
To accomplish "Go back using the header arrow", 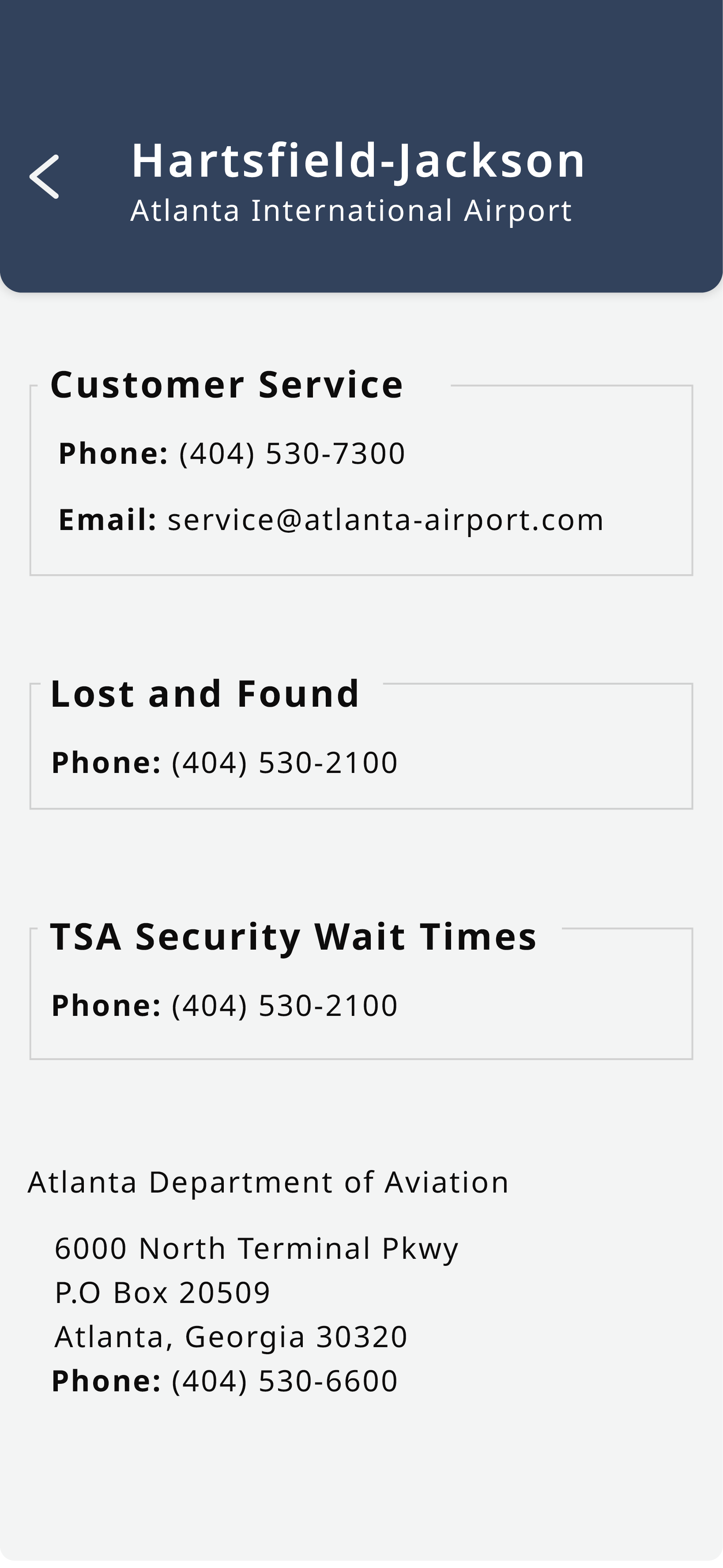I will pos(45,177).
